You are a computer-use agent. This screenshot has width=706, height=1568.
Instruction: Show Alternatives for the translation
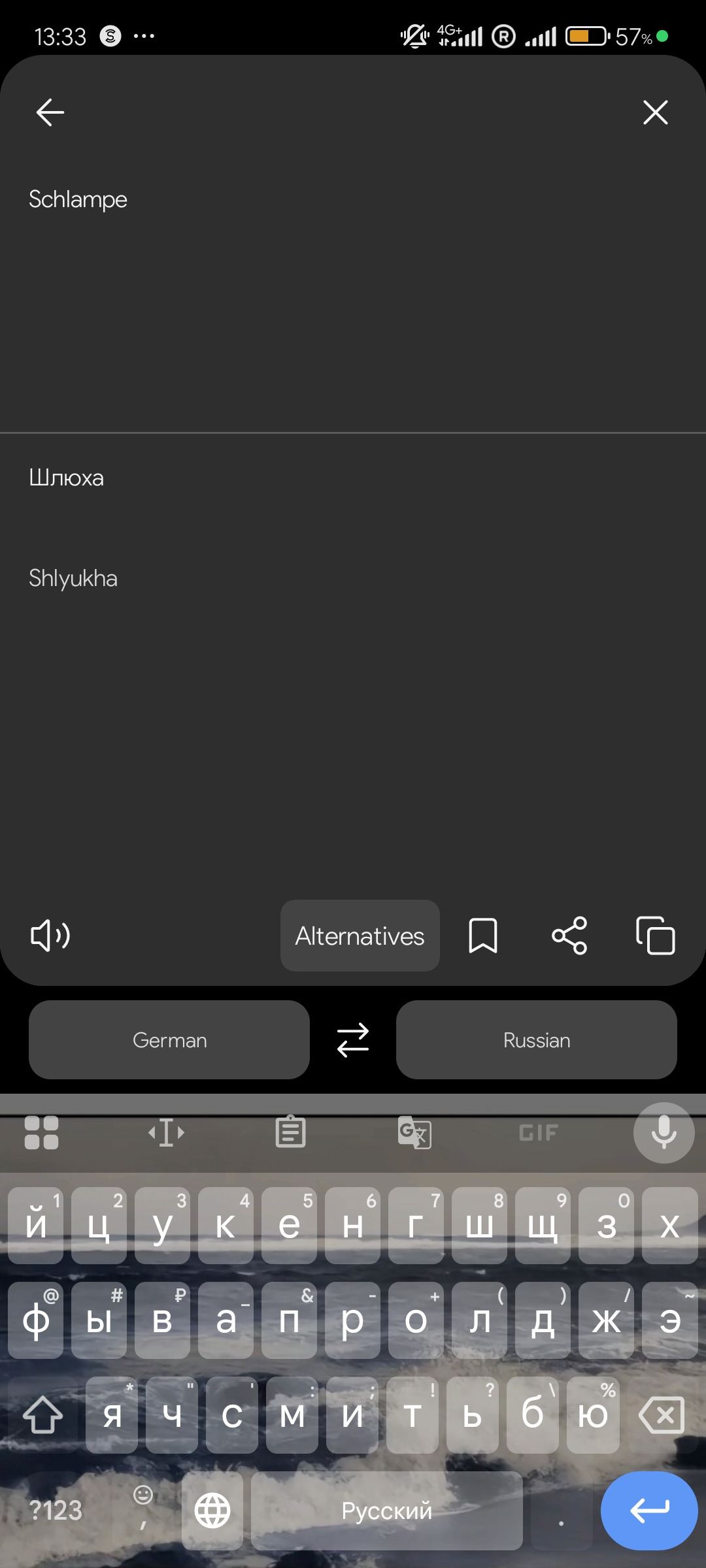(360, 936)
